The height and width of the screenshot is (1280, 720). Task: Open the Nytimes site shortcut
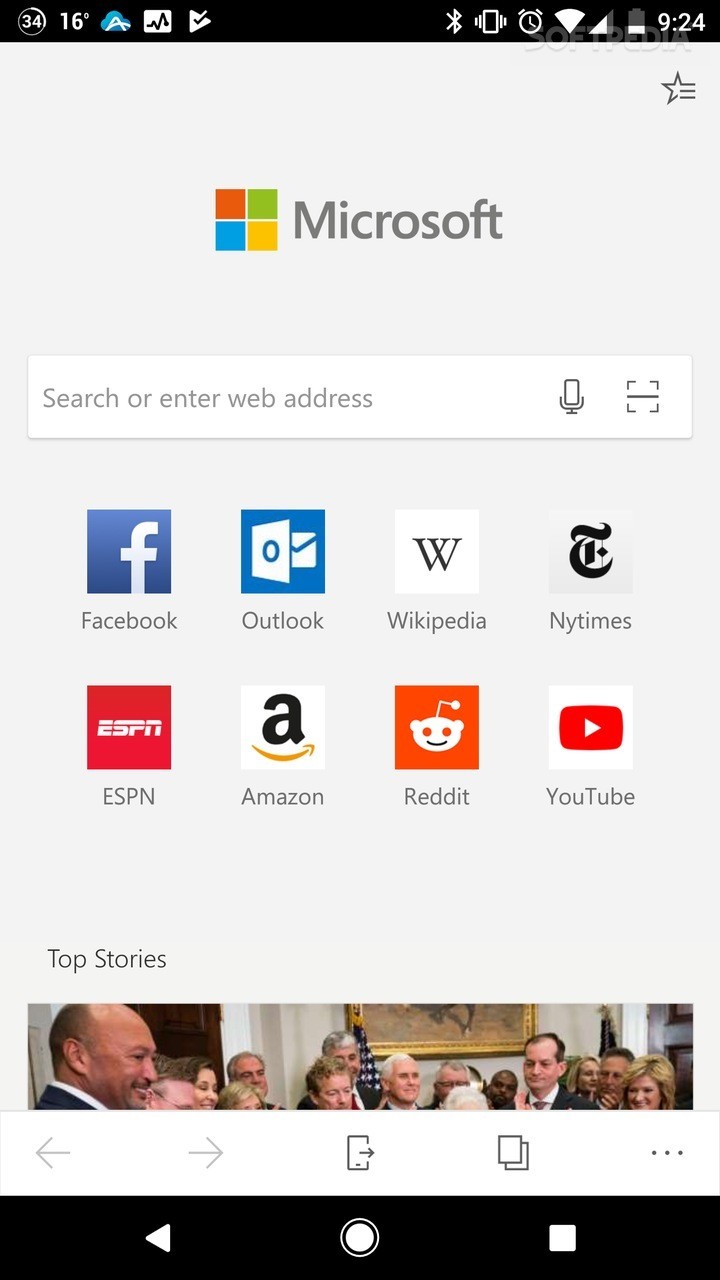click(x=590, y=551)
